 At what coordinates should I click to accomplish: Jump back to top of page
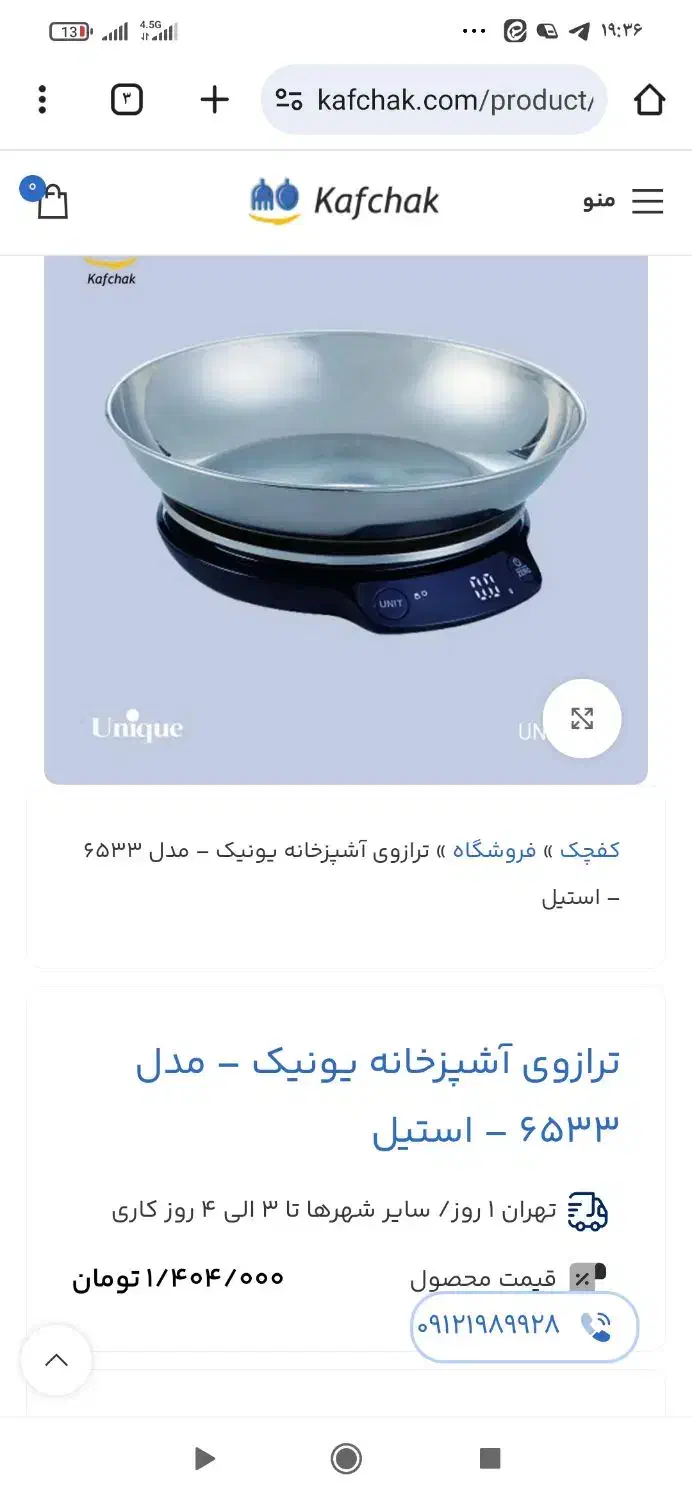coord(56,1360)
